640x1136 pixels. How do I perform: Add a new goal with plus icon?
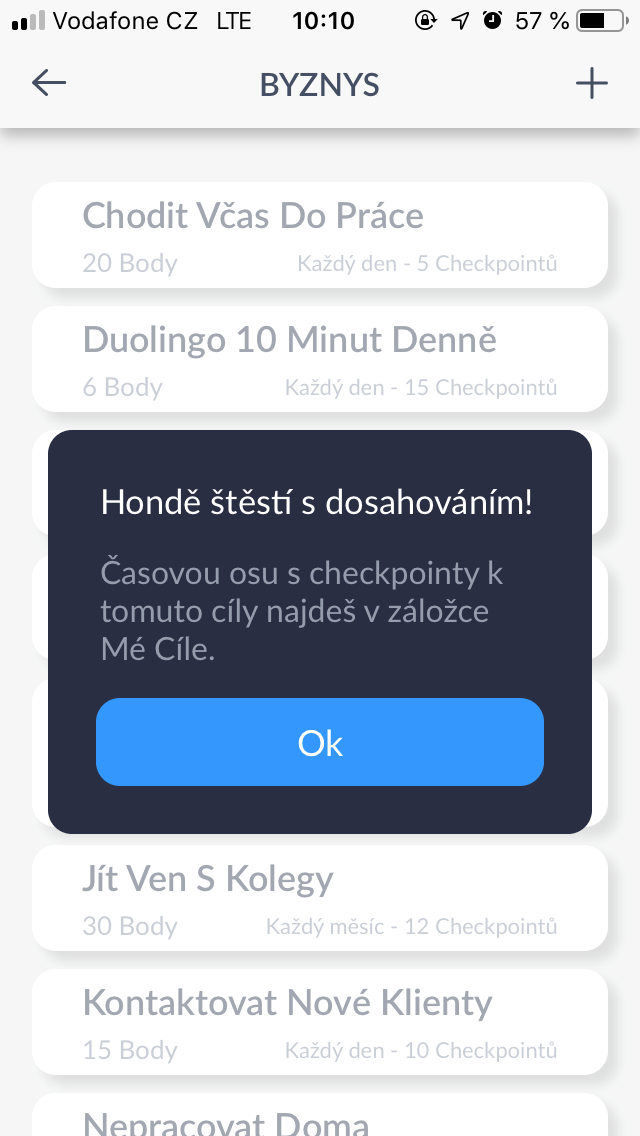pos(591,84)
